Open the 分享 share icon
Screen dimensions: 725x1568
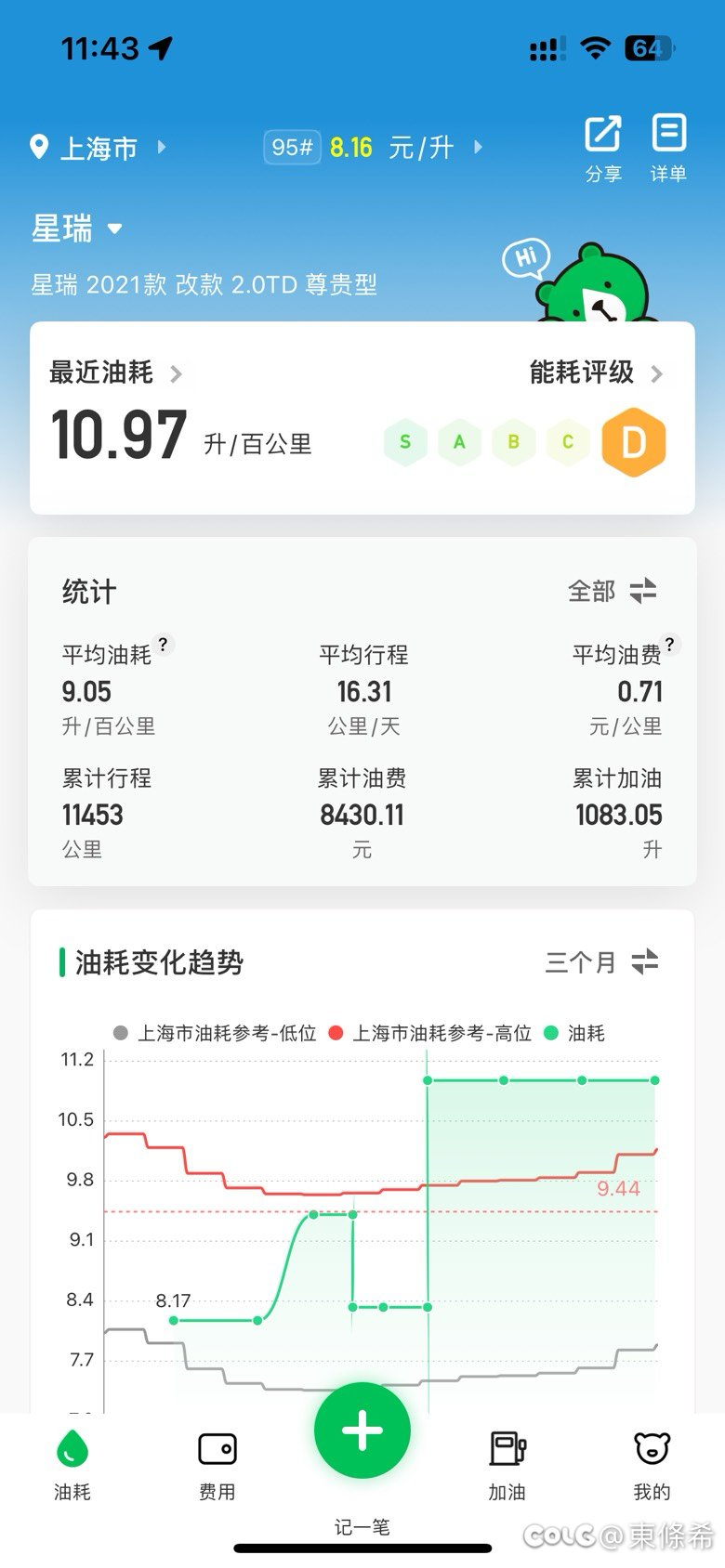[x=603, y=147]
